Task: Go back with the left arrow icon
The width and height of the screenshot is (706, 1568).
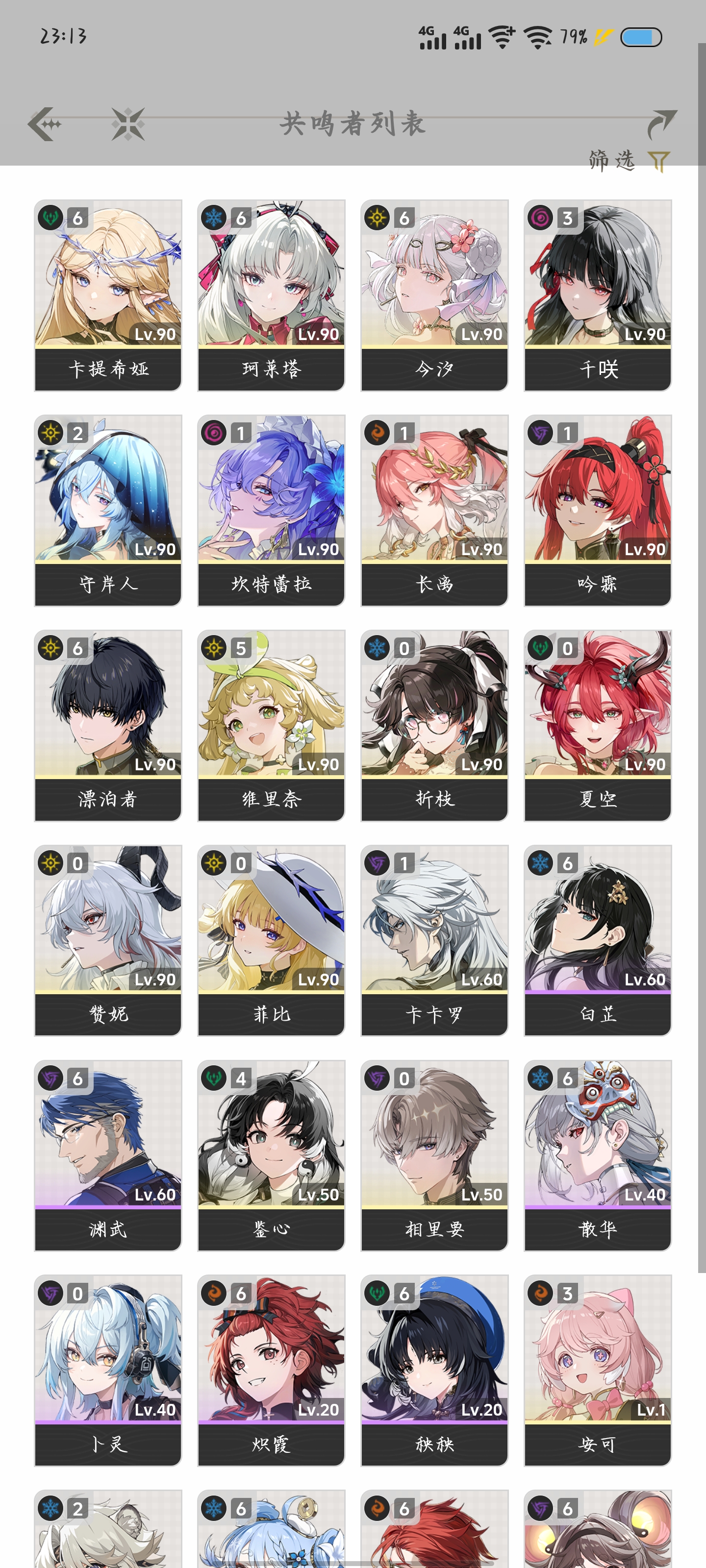Action: point(45,124)
